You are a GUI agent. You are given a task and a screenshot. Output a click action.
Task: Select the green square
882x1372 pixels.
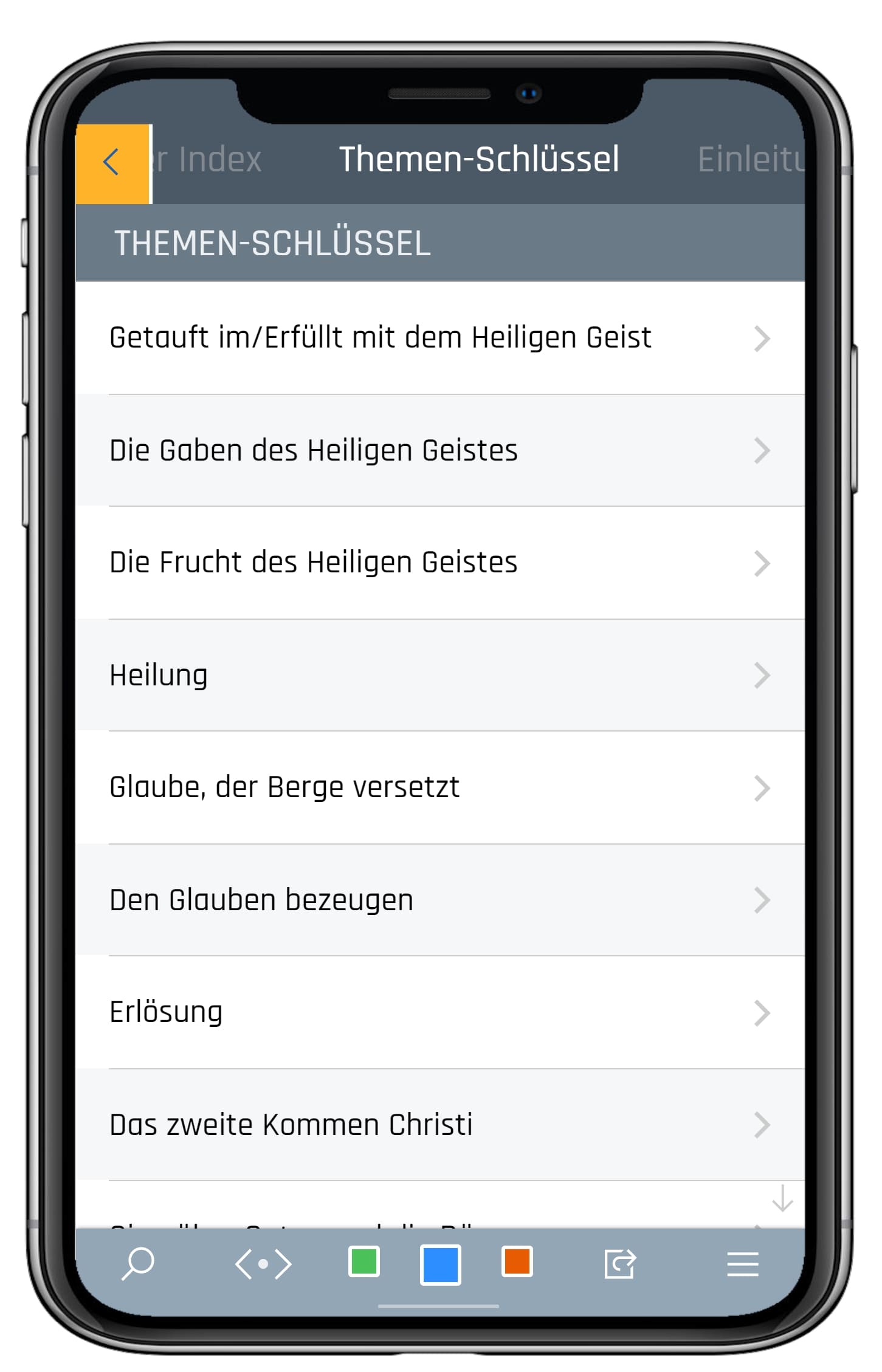click(363, 1261)
